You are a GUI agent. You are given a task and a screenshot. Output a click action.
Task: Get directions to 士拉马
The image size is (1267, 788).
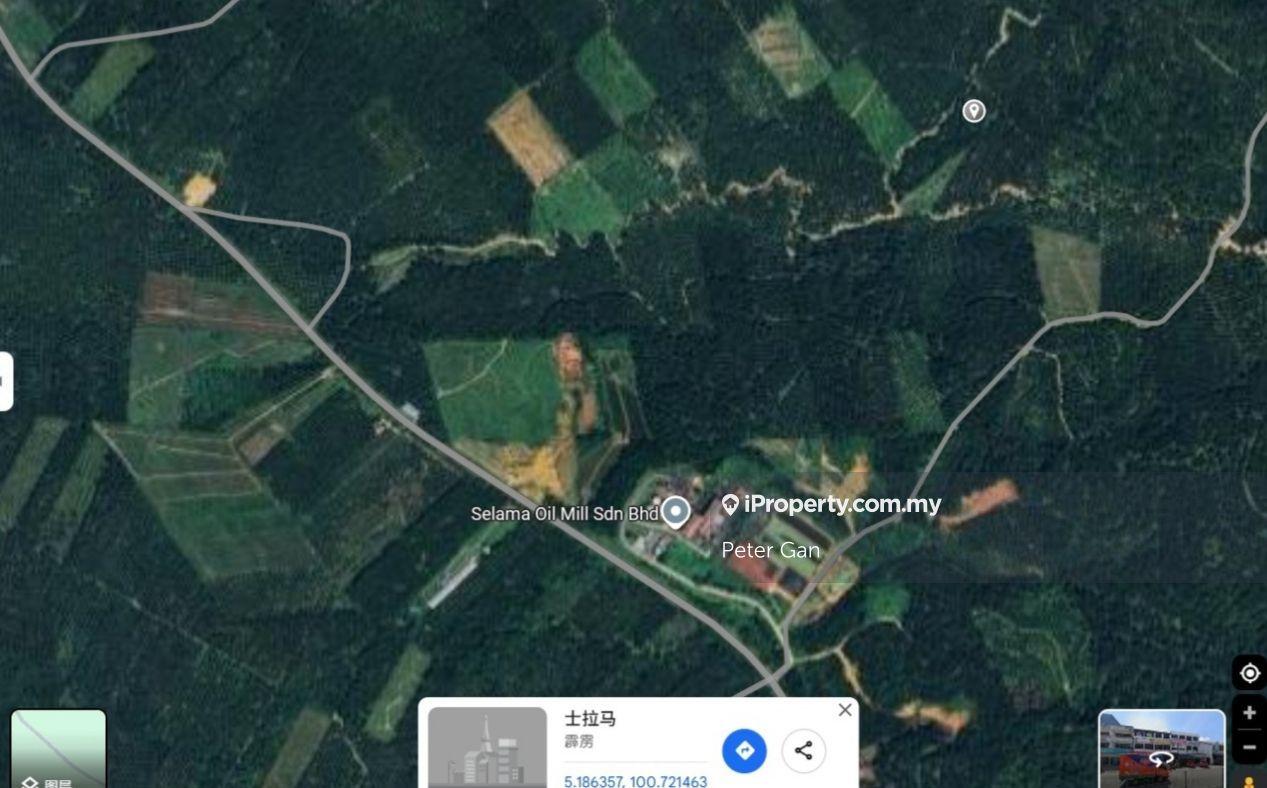point(744,751)
